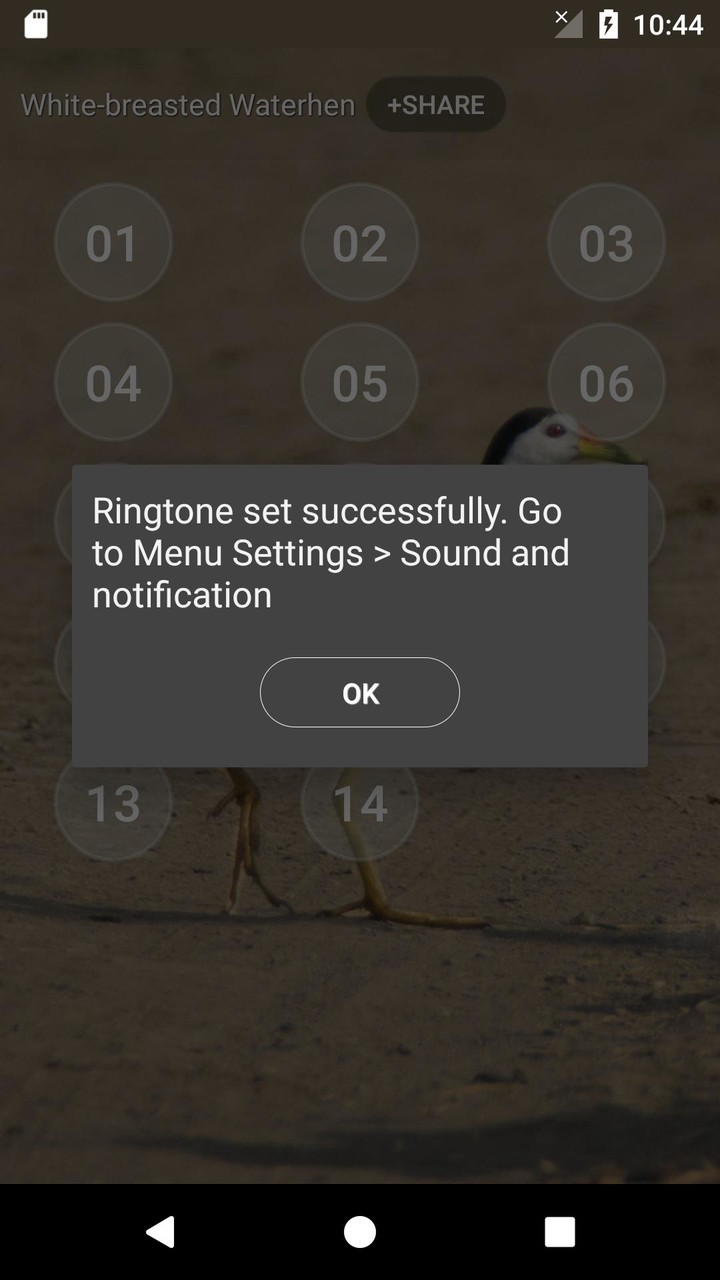720x1280 pixels.
Task: Go back using the navigation bar
Action: click(x=160, y=1232)
